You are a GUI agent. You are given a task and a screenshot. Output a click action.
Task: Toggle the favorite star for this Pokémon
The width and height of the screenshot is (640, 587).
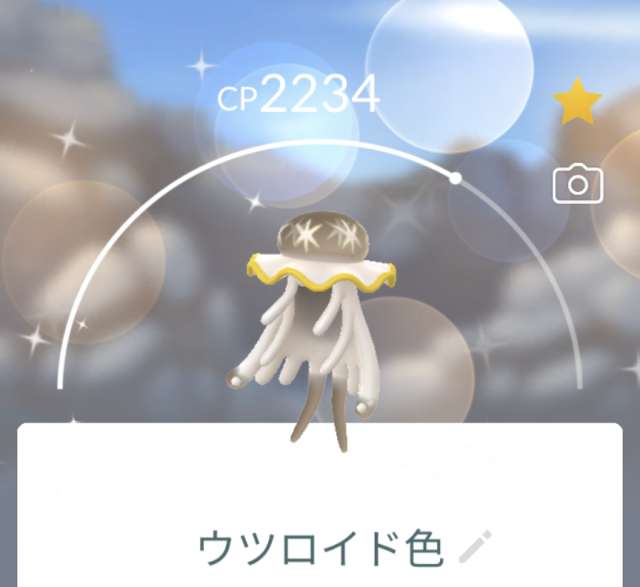pyautogui.click(x=579, y=104)
